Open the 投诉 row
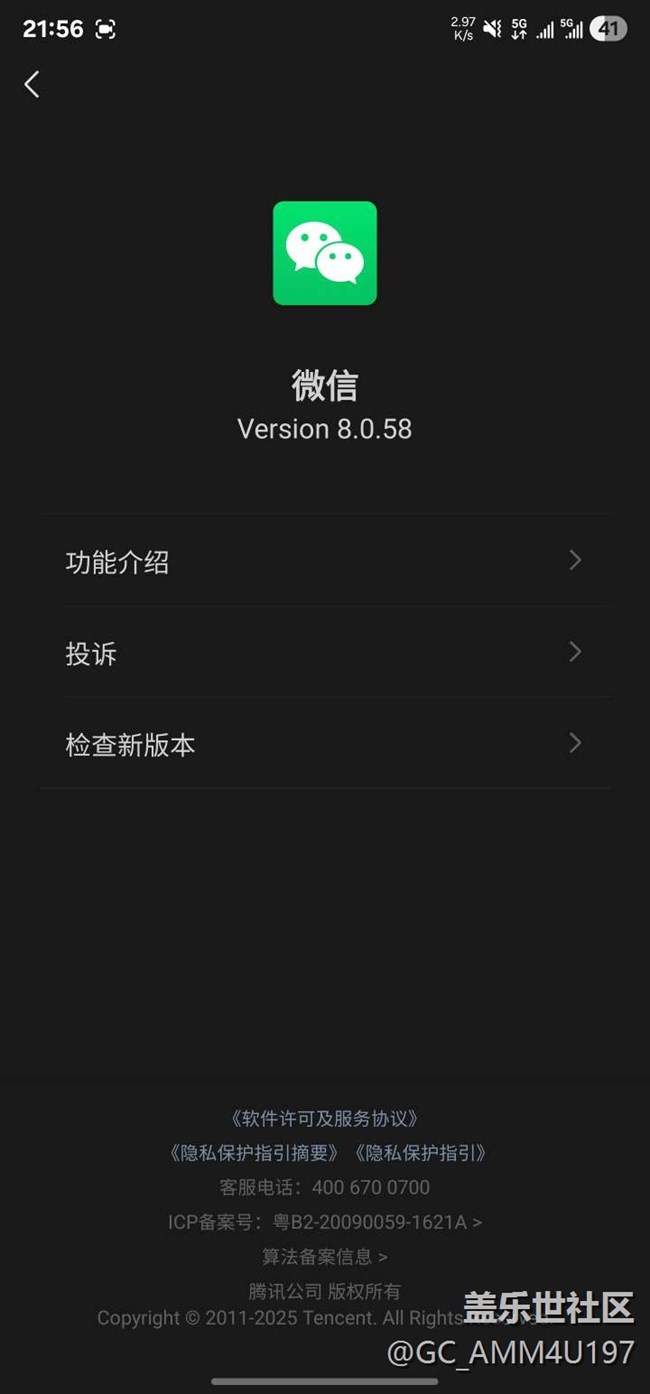 (x=324, y=653)
